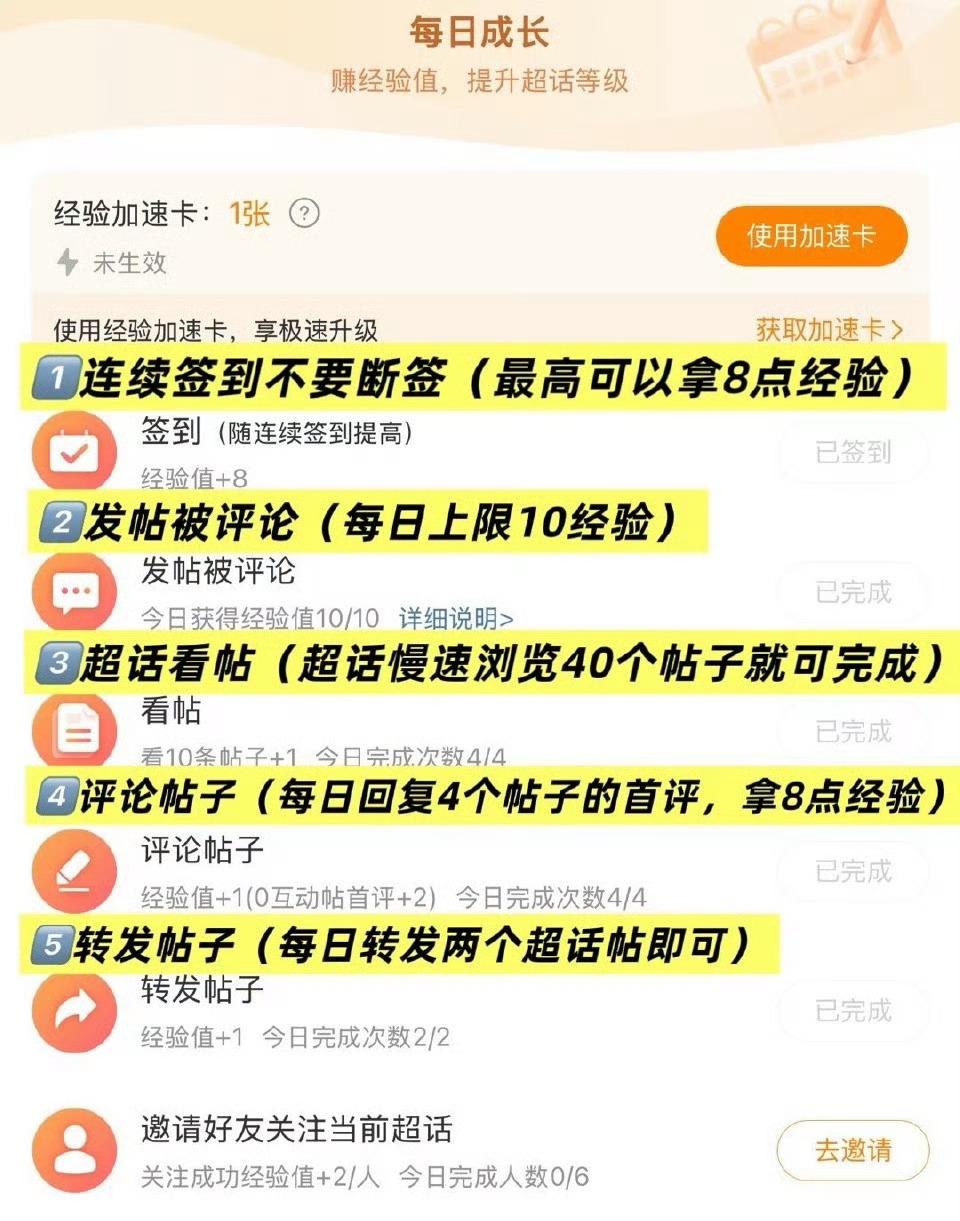View 详细说明 for 发帖被评论

[456, 618]
